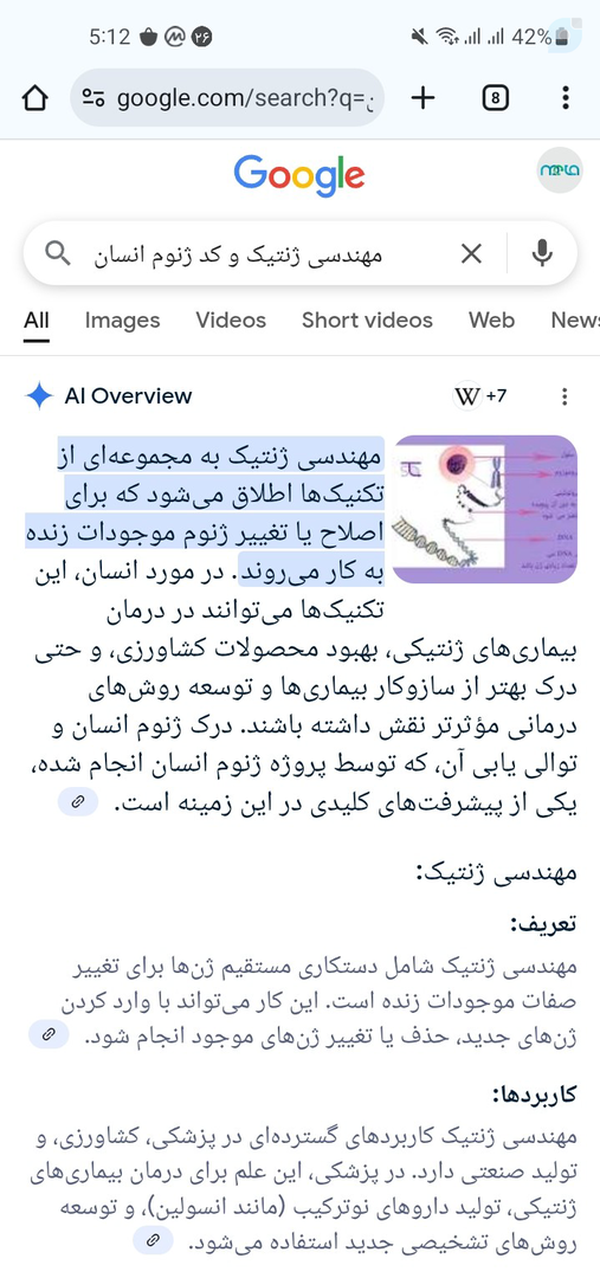This screenshot has width=600, height=1278.
Task: Clear the search query text
Action: 471,254
